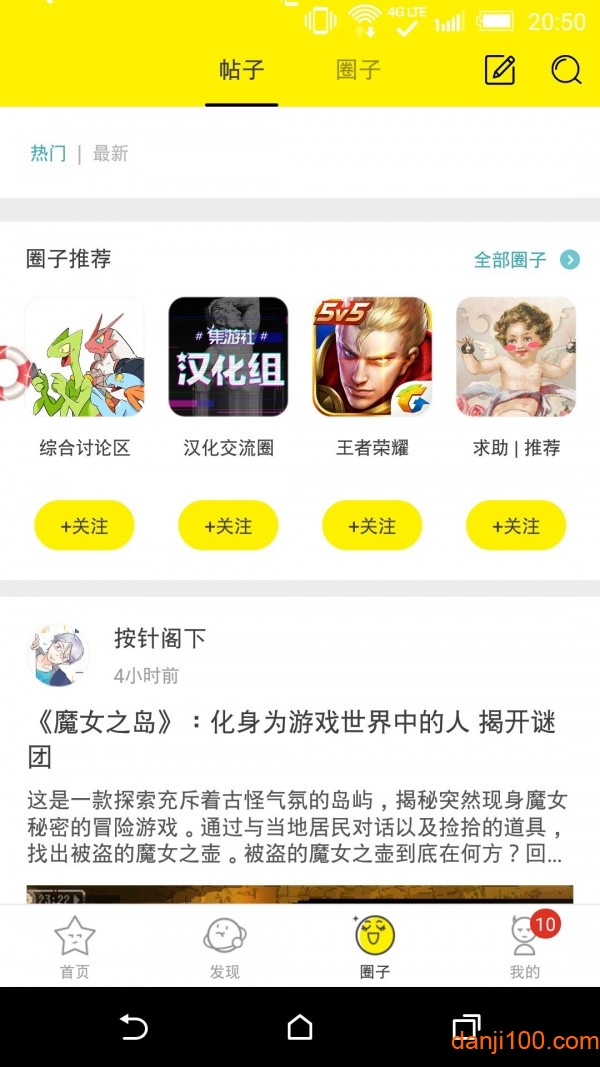Open the 汉化交流圈 circle
600x1067 pixels.
point(228,357)
